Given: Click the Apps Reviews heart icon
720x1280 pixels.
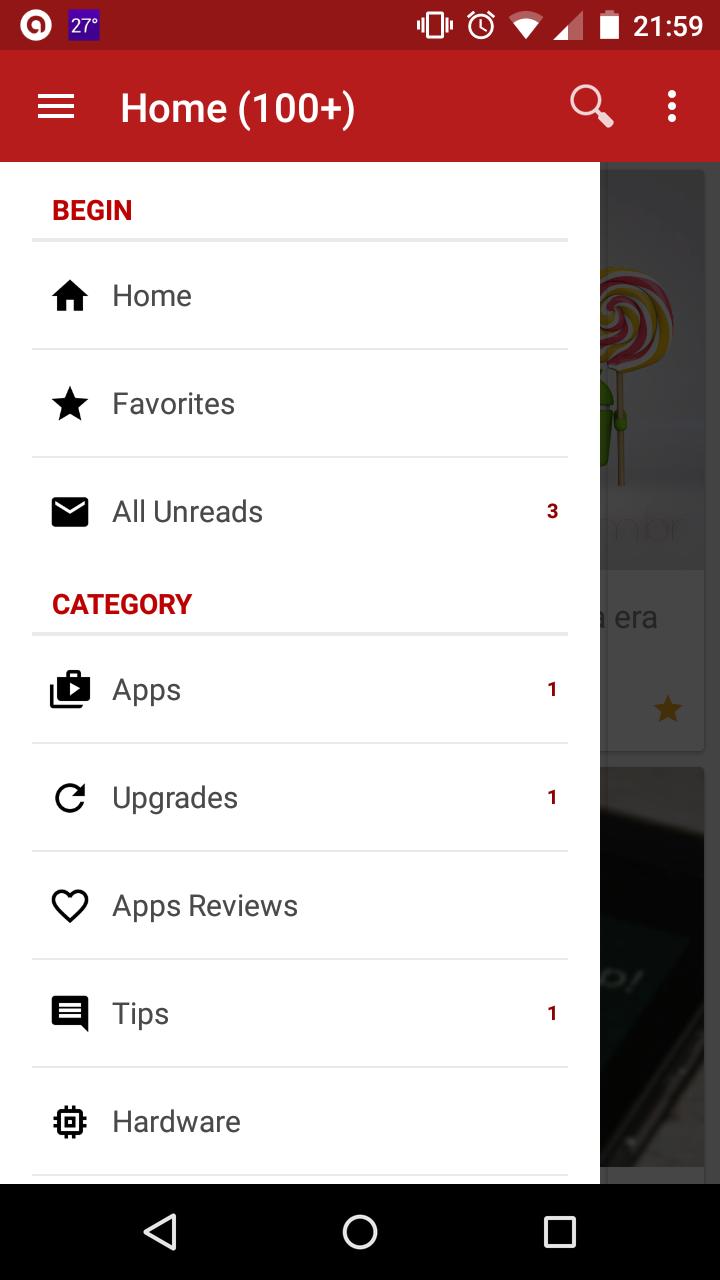Looking at the screenshot, I should coord(69,905).
